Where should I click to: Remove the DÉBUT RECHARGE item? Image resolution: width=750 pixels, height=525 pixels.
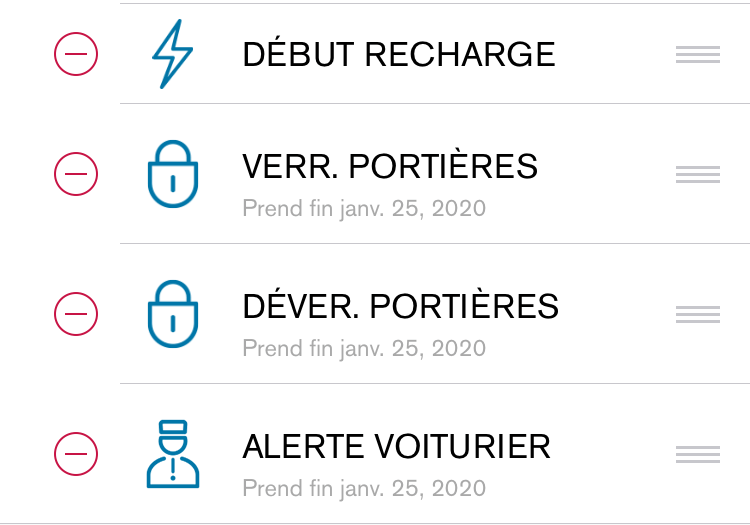76,54
